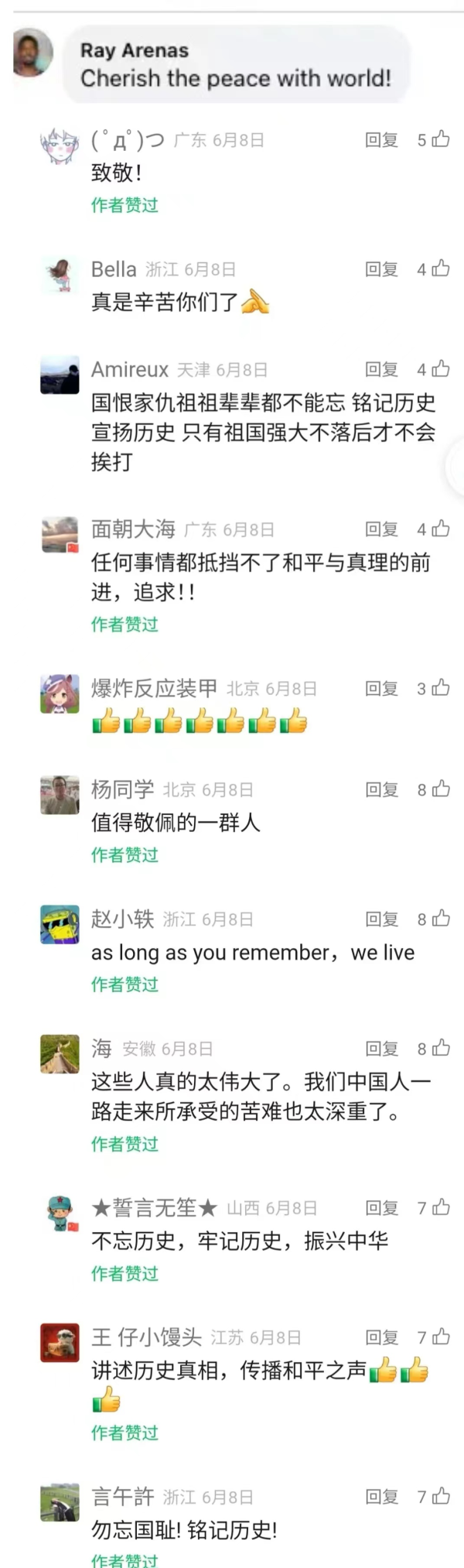
Task: Open Amireux's profile avatar
Action: point(60,375)
